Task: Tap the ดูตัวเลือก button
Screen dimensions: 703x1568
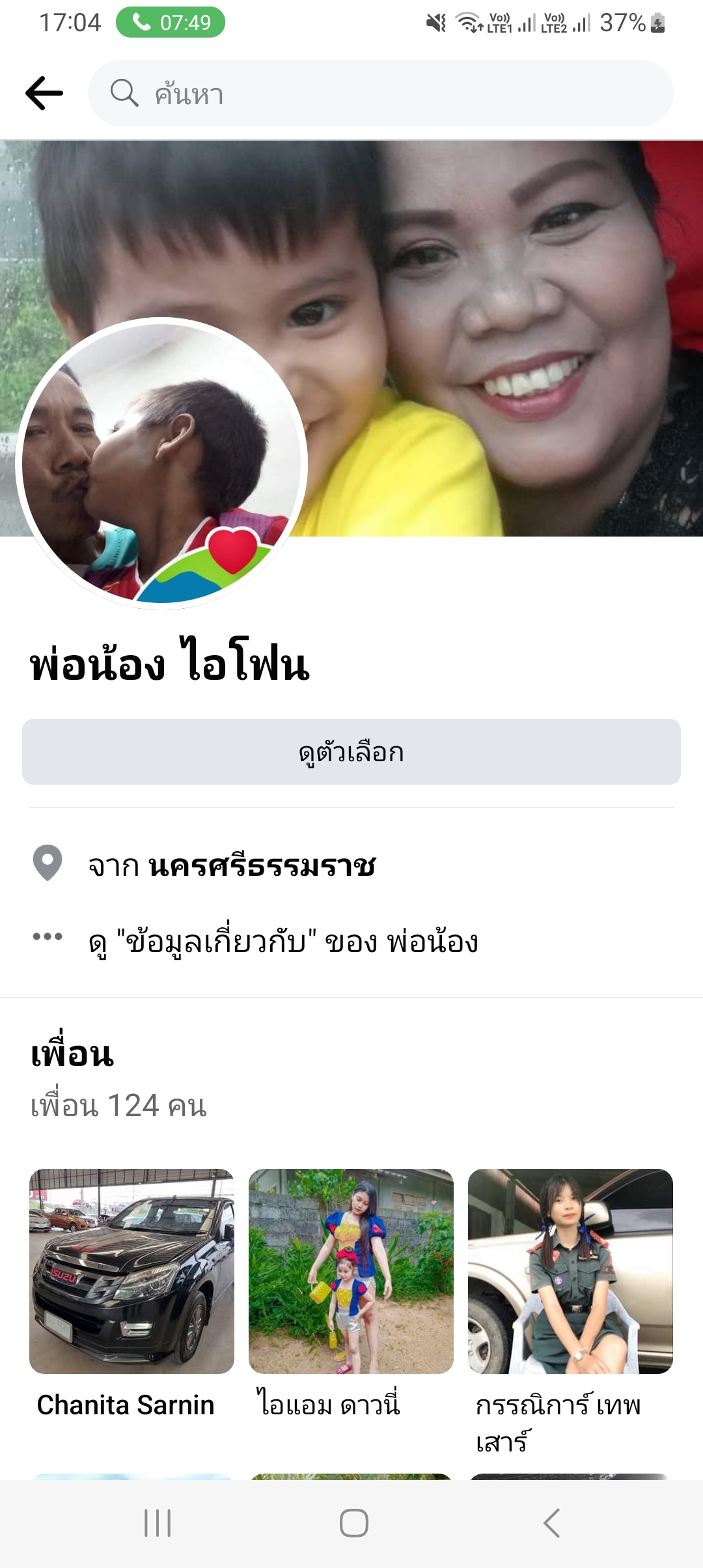Action: tap(351, 751)
